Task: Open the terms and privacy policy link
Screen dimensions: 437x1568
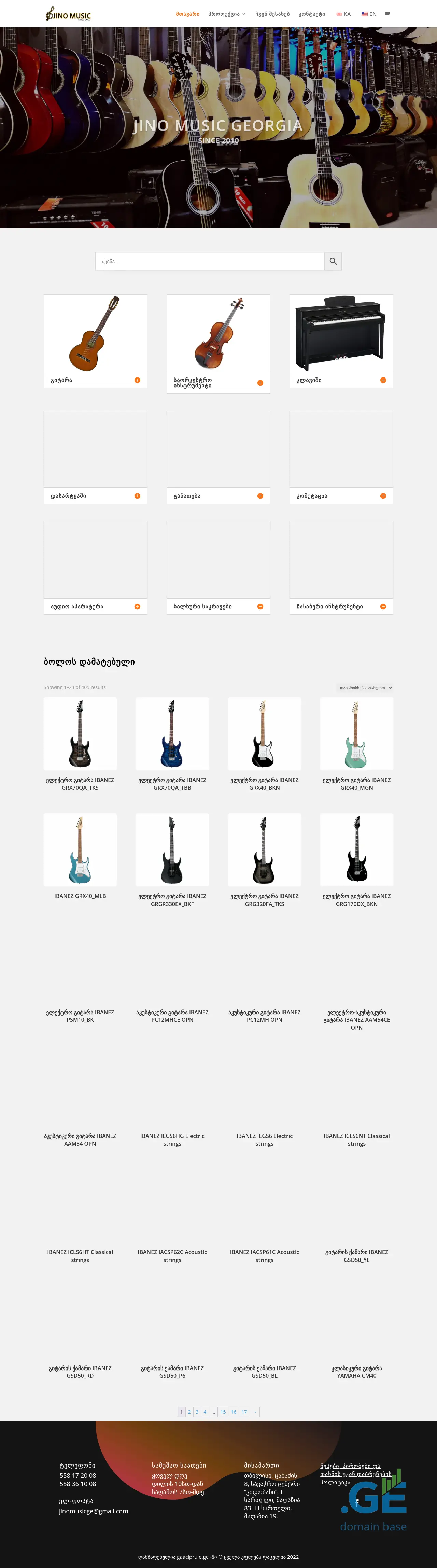Action: pyautogui.click(x=355, y=1474)
